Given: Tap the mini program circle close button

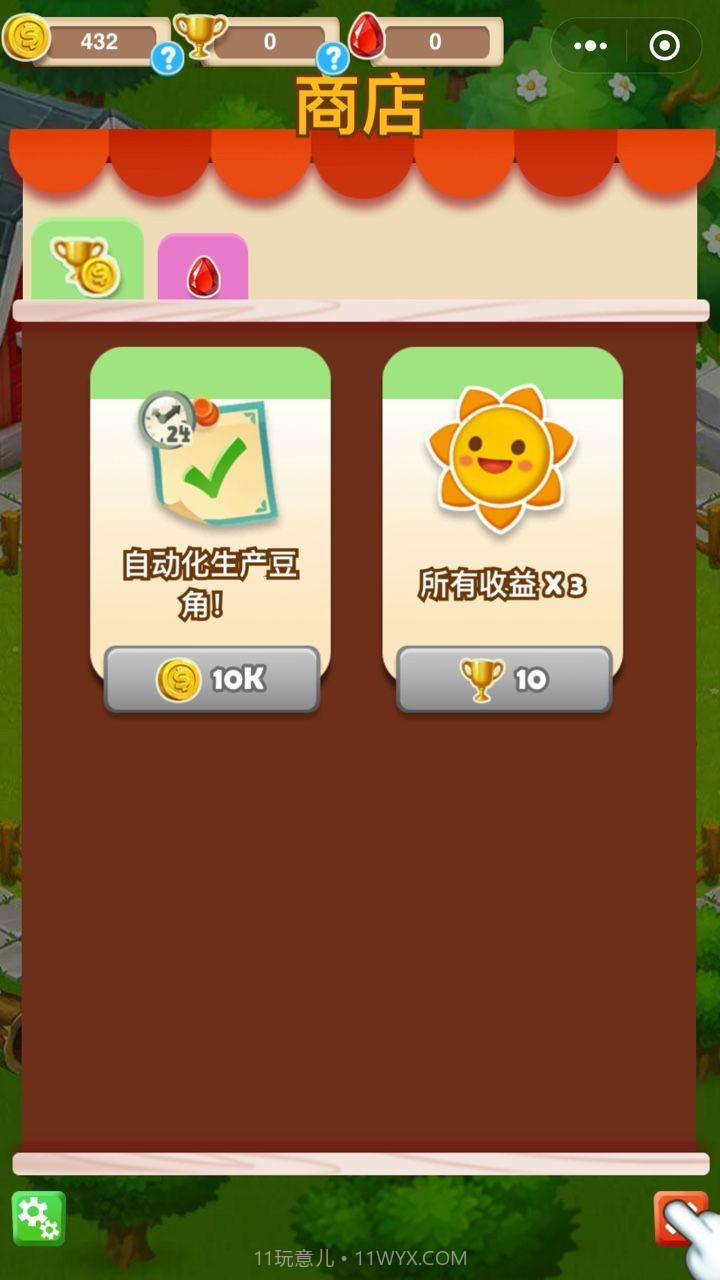Looking at the screenshot, I should point(664,46).
